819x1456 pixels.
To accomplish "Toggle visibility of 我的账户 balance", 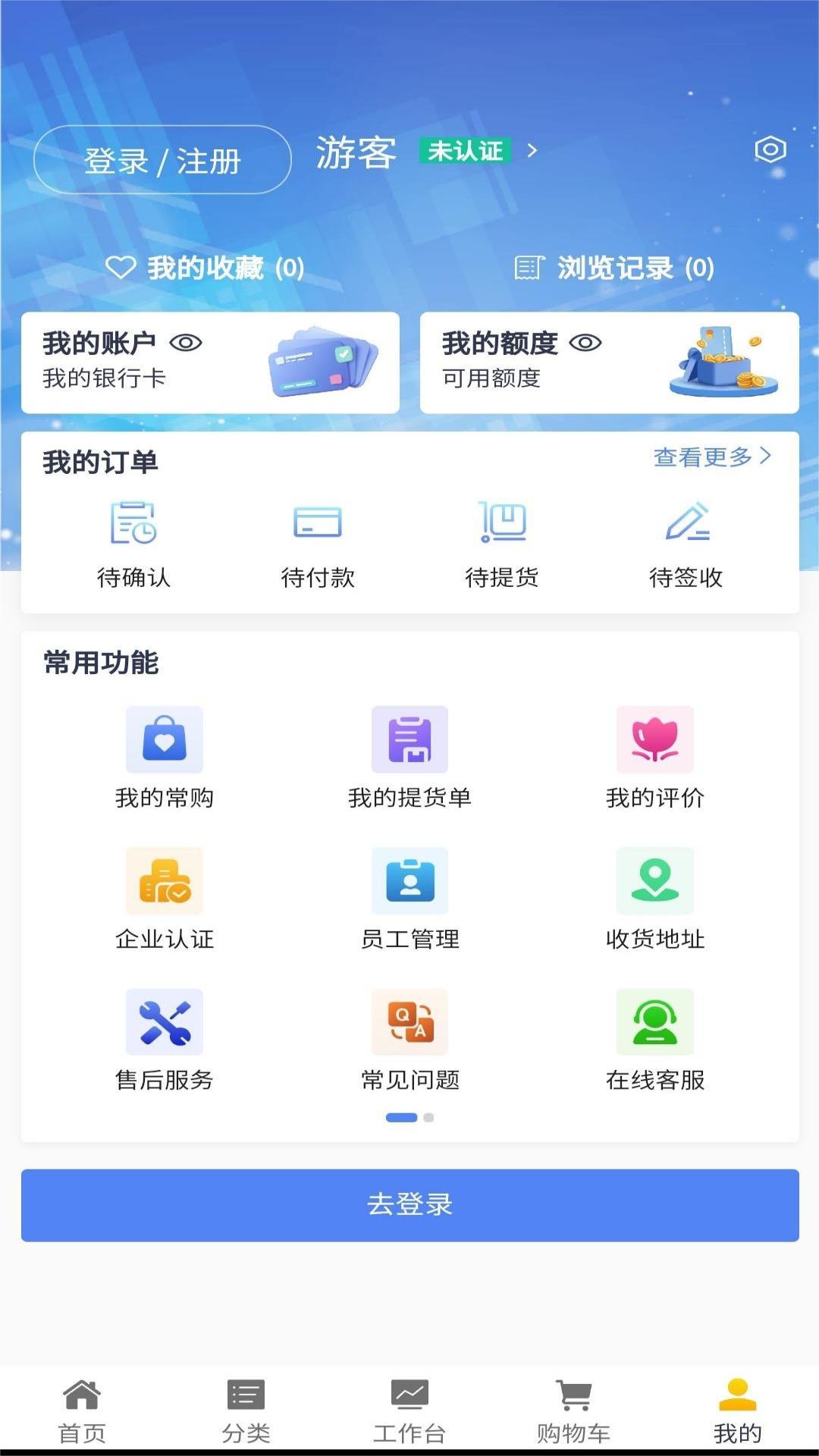I will (186, 344).
